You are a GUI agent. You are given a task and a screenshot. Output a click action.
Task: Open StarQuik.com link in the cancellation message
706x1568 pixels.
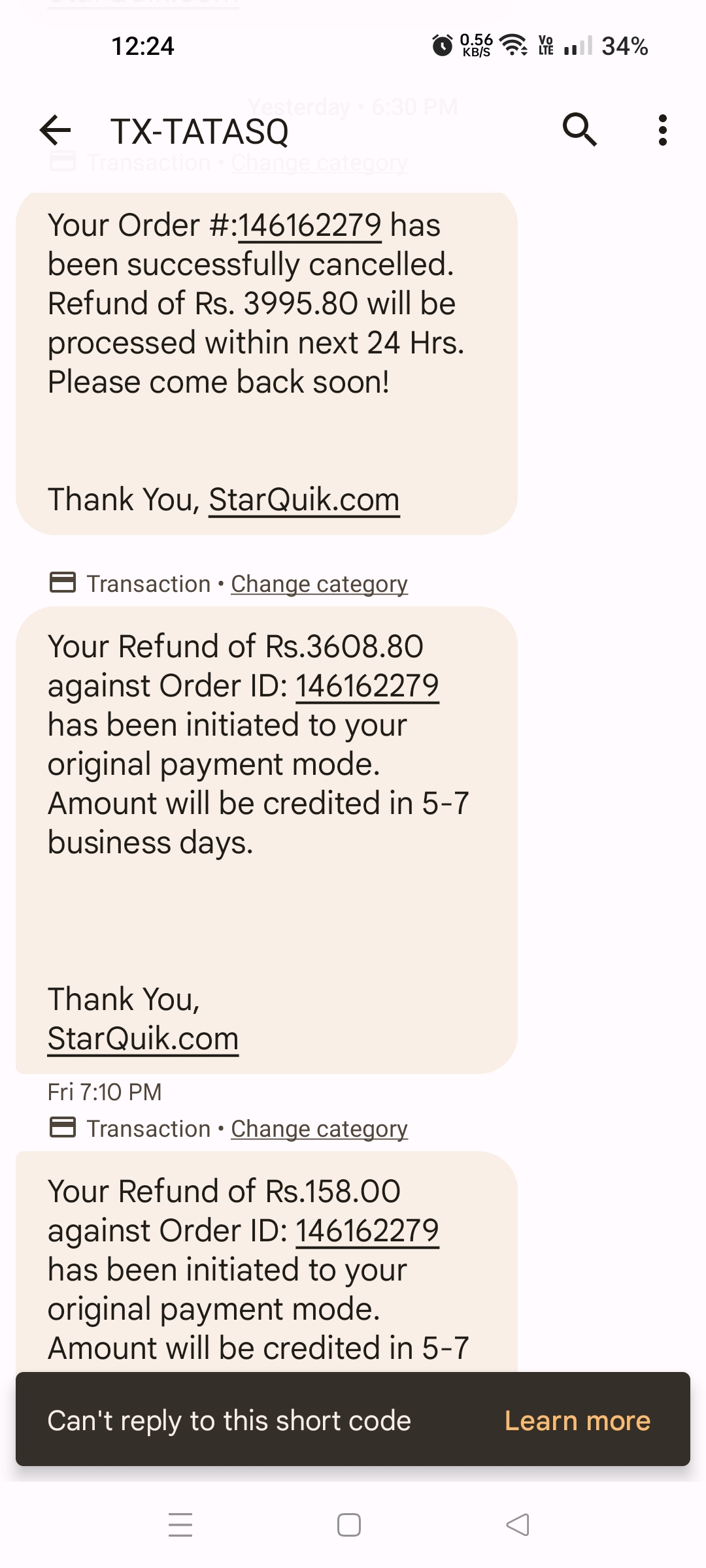point(304,500)
